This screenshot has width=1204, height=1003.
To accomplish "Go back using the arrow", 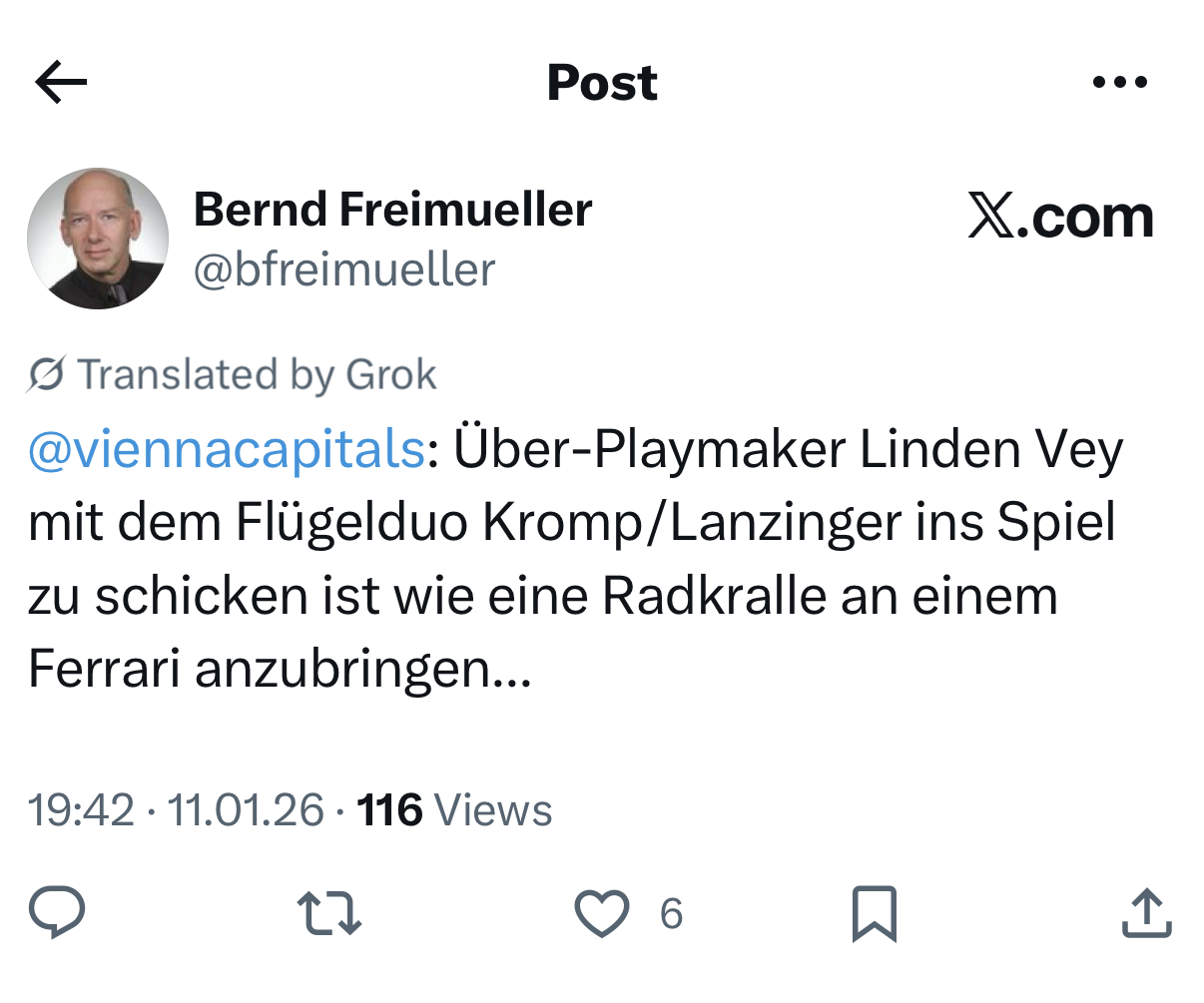I will 61,82.
